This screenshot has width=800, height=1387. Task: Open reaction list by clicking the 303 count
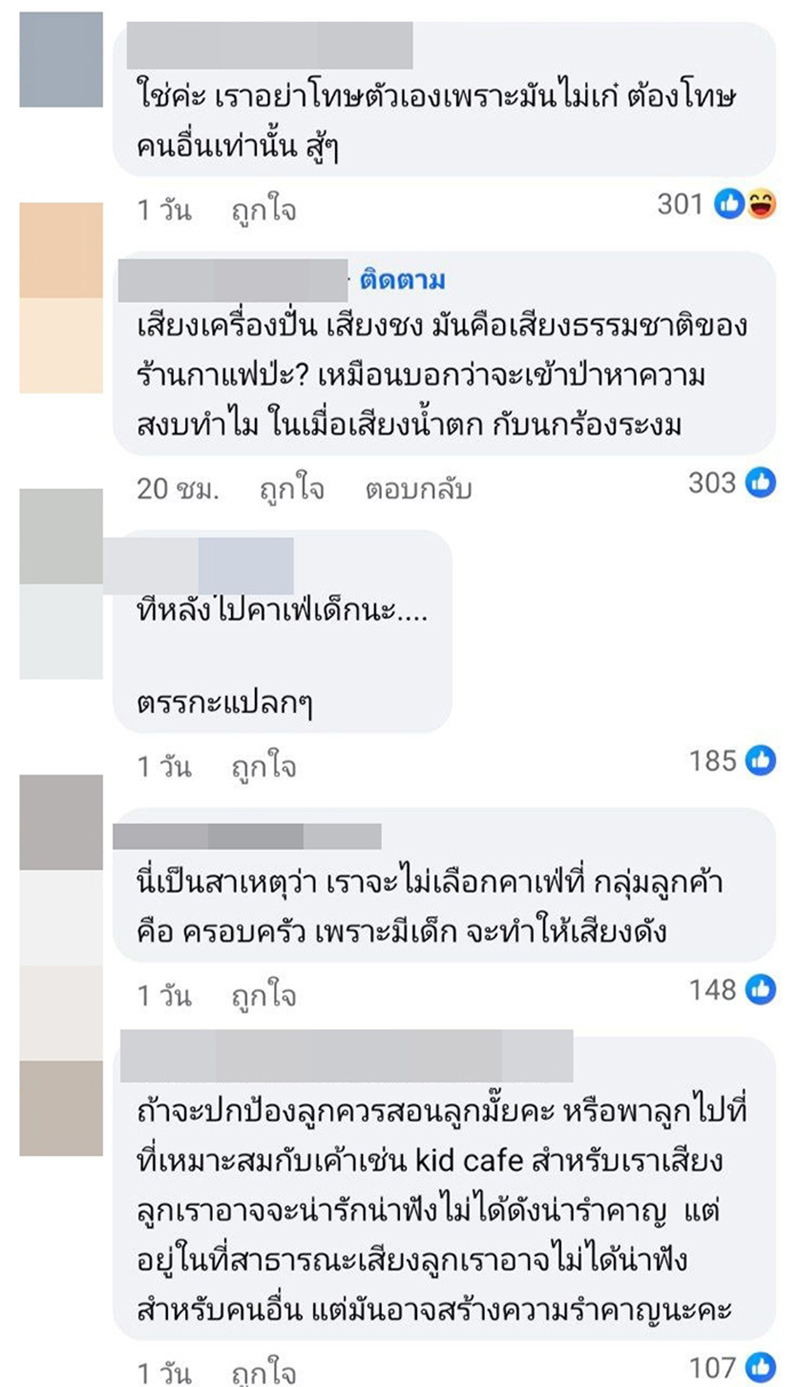[714, 483]
